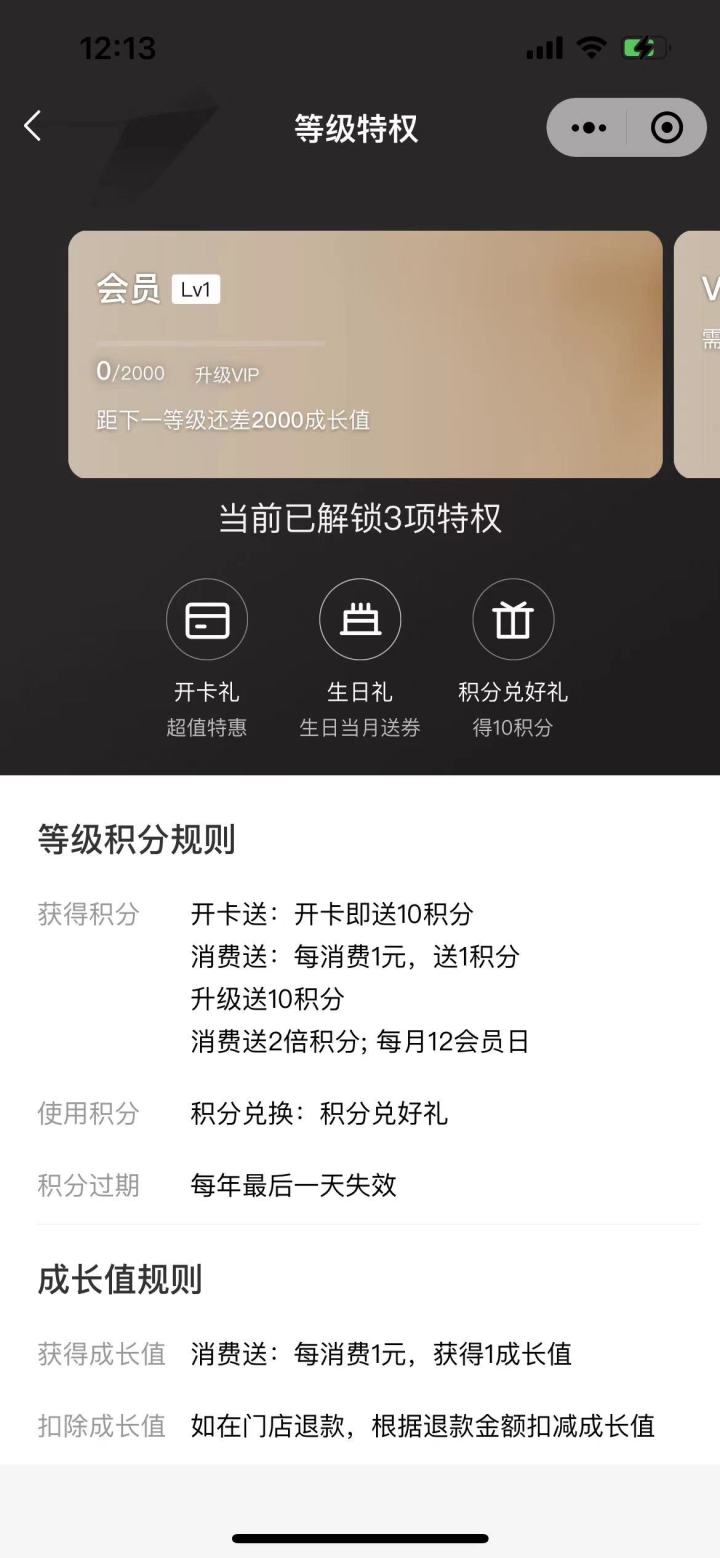Open the 积分兑好礼 gift icon
This screenshot has height=1558, width=720.
[x=513, y=618]
